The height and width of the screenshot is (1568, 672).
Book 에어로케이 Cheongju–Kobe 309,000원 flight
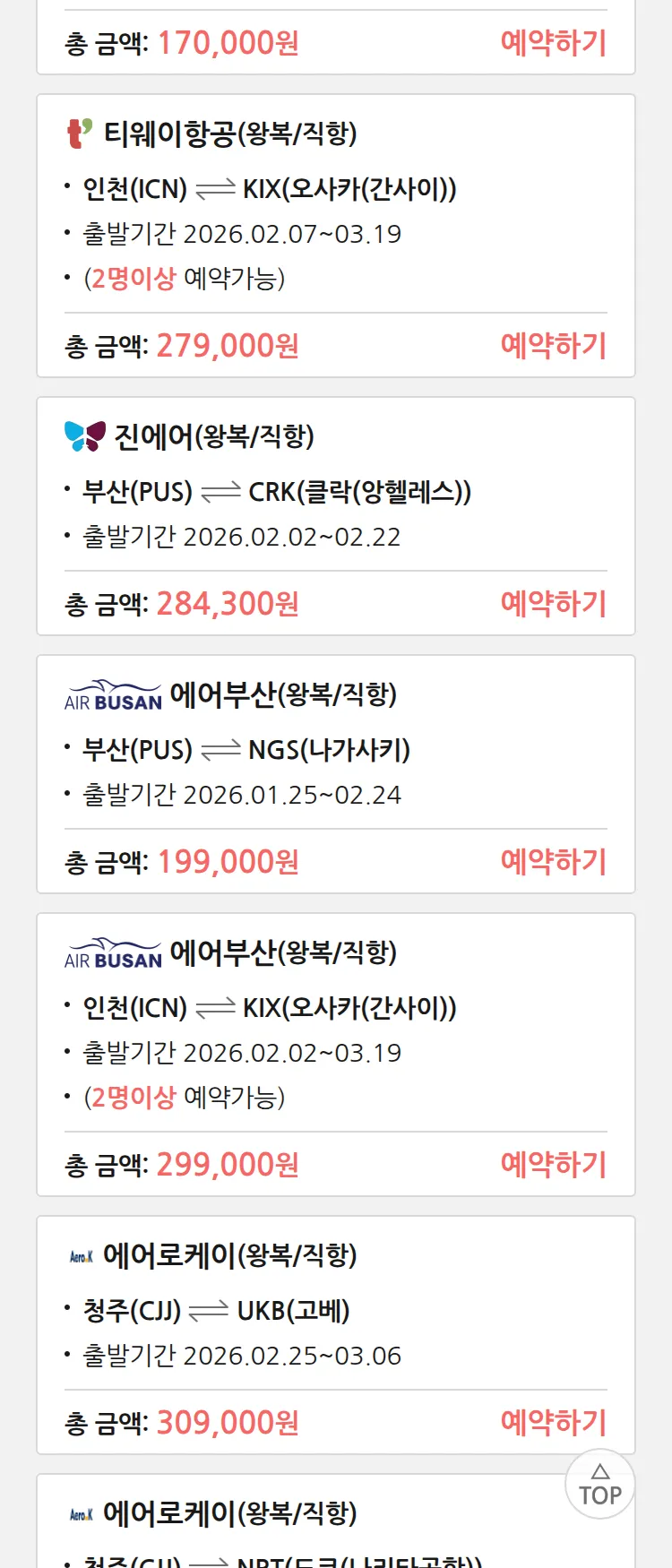(553, 1423)
